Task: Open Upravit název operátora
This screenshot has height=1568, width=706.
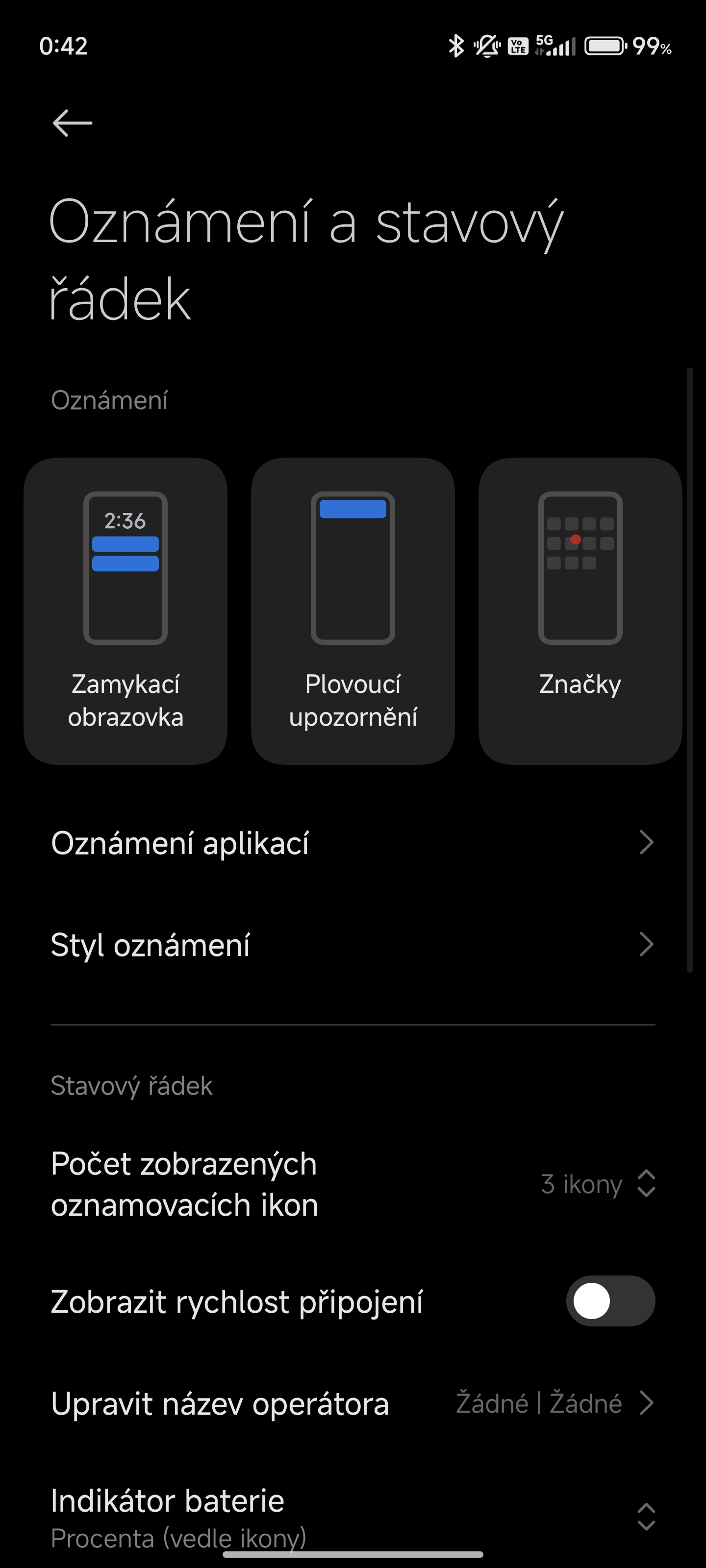Action: pos(353,1404)
